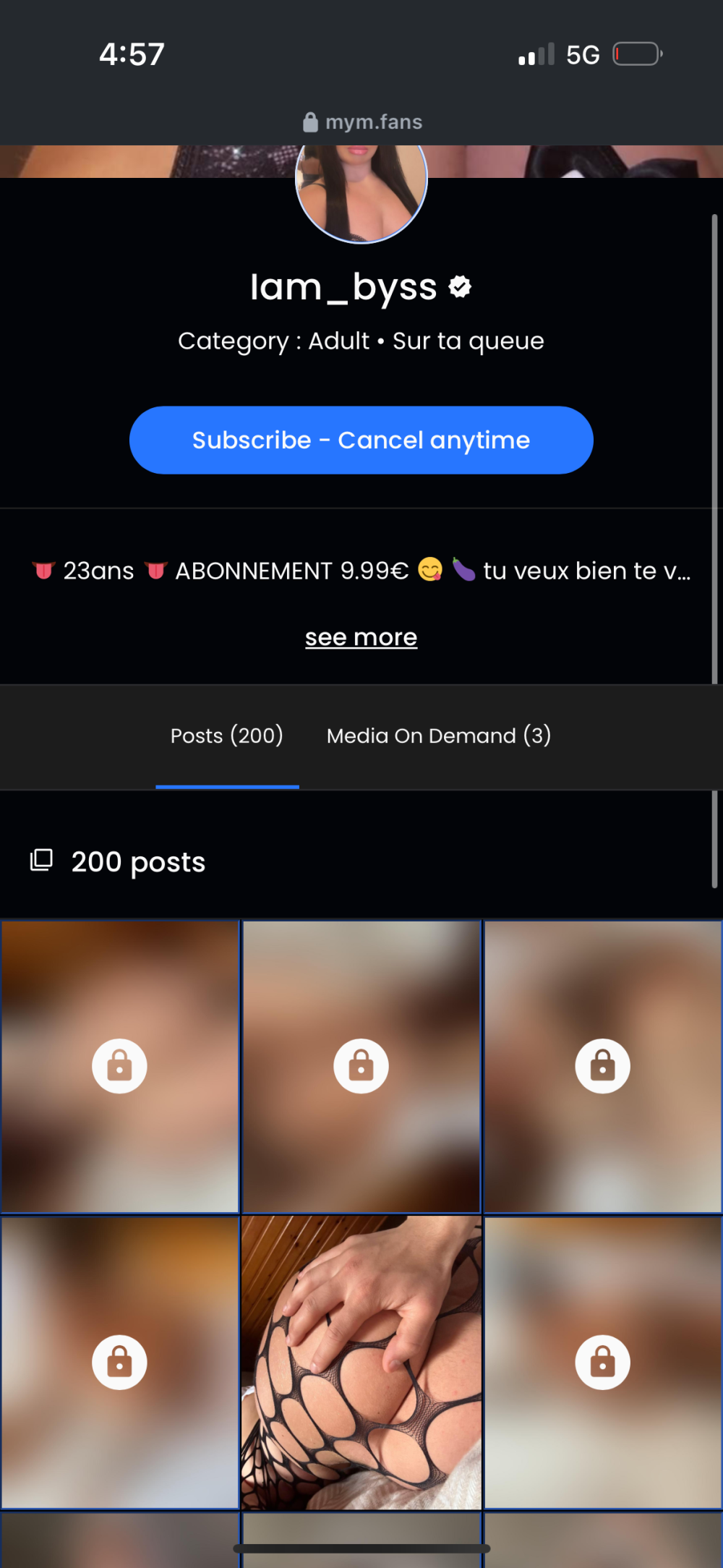Open the only unblurred post in the grid
The image size is (723, 1568).
[x=361, y=1362]
